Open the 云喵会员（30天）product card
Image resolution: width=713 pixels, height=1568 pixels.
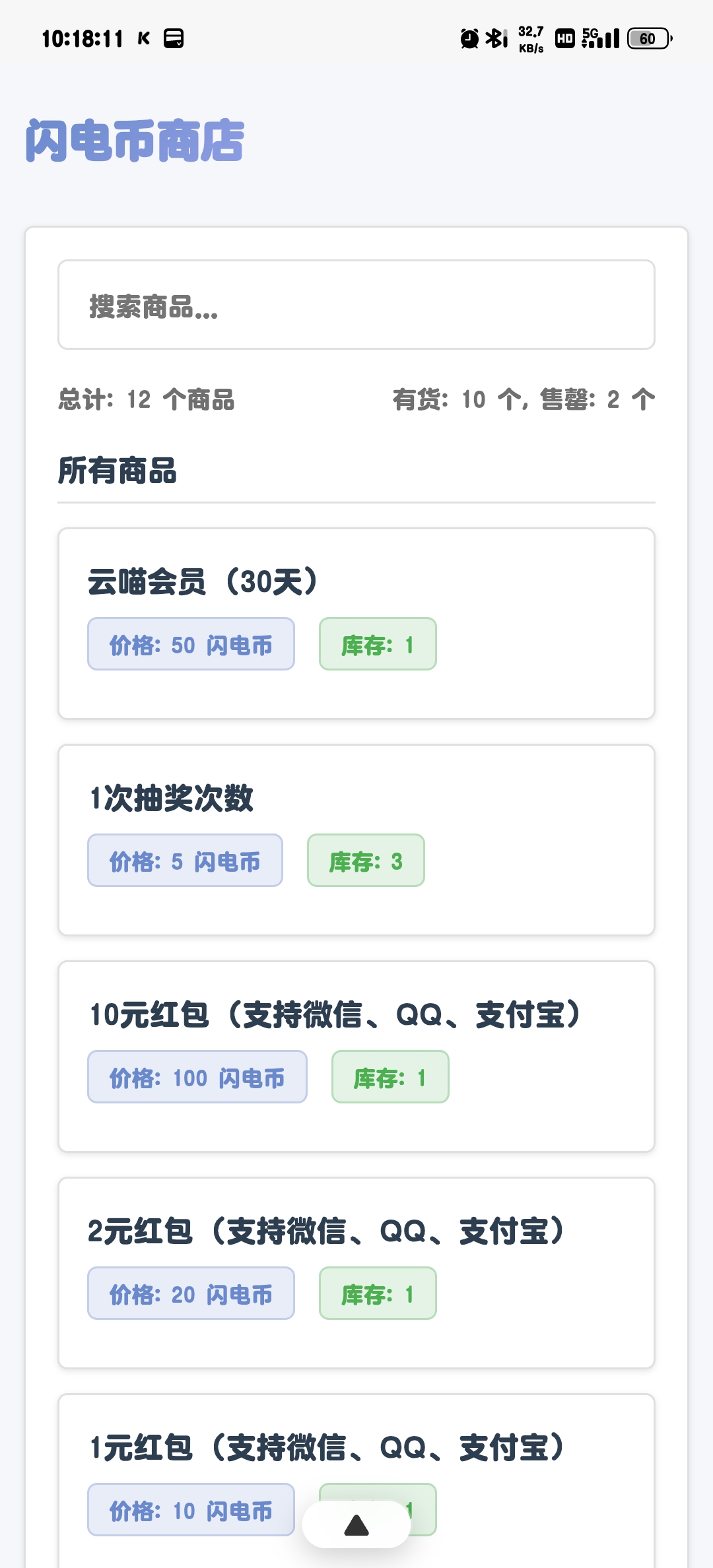356,623
